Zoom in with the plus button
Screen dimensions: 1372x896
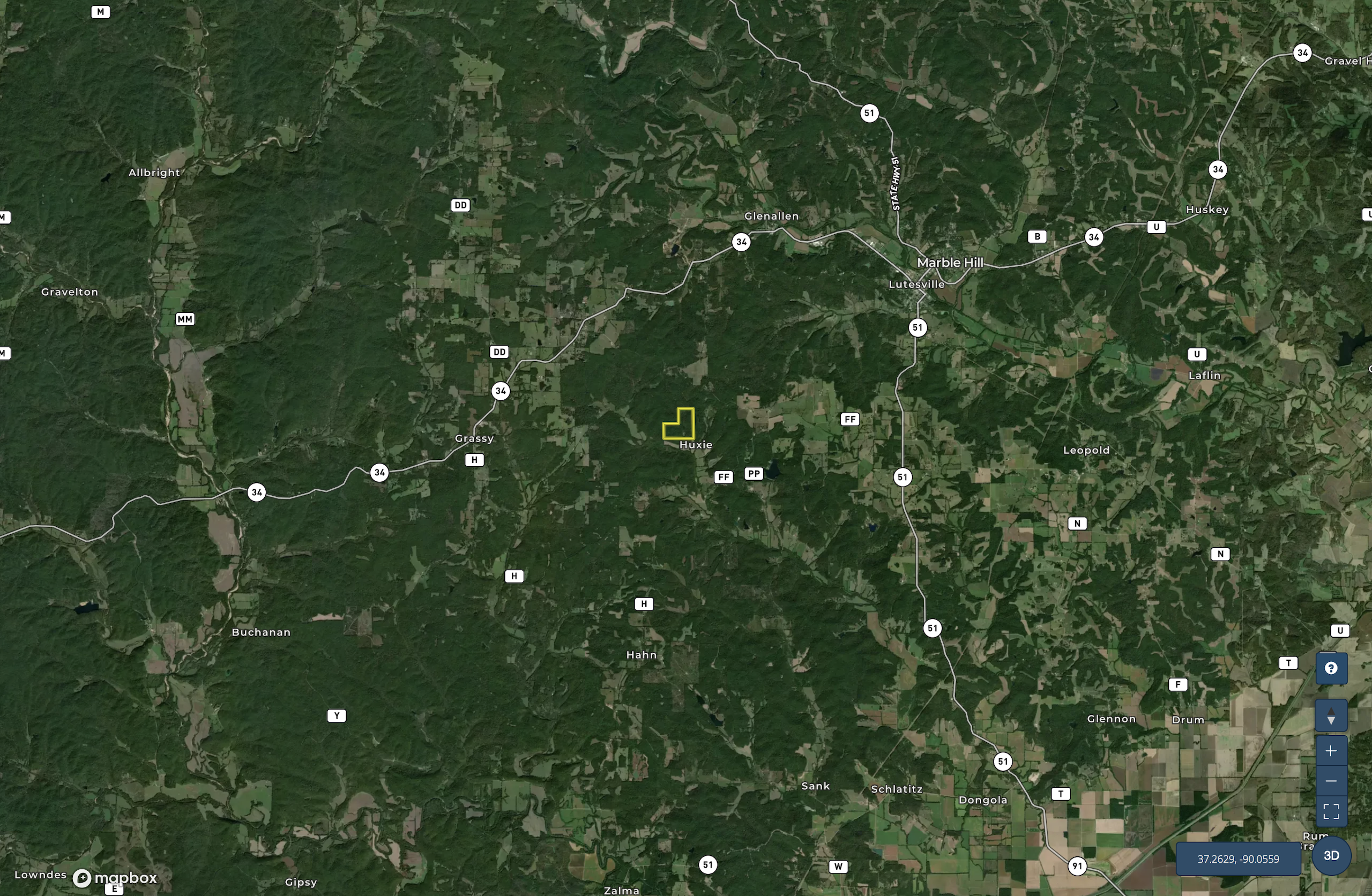[1331, 751]
